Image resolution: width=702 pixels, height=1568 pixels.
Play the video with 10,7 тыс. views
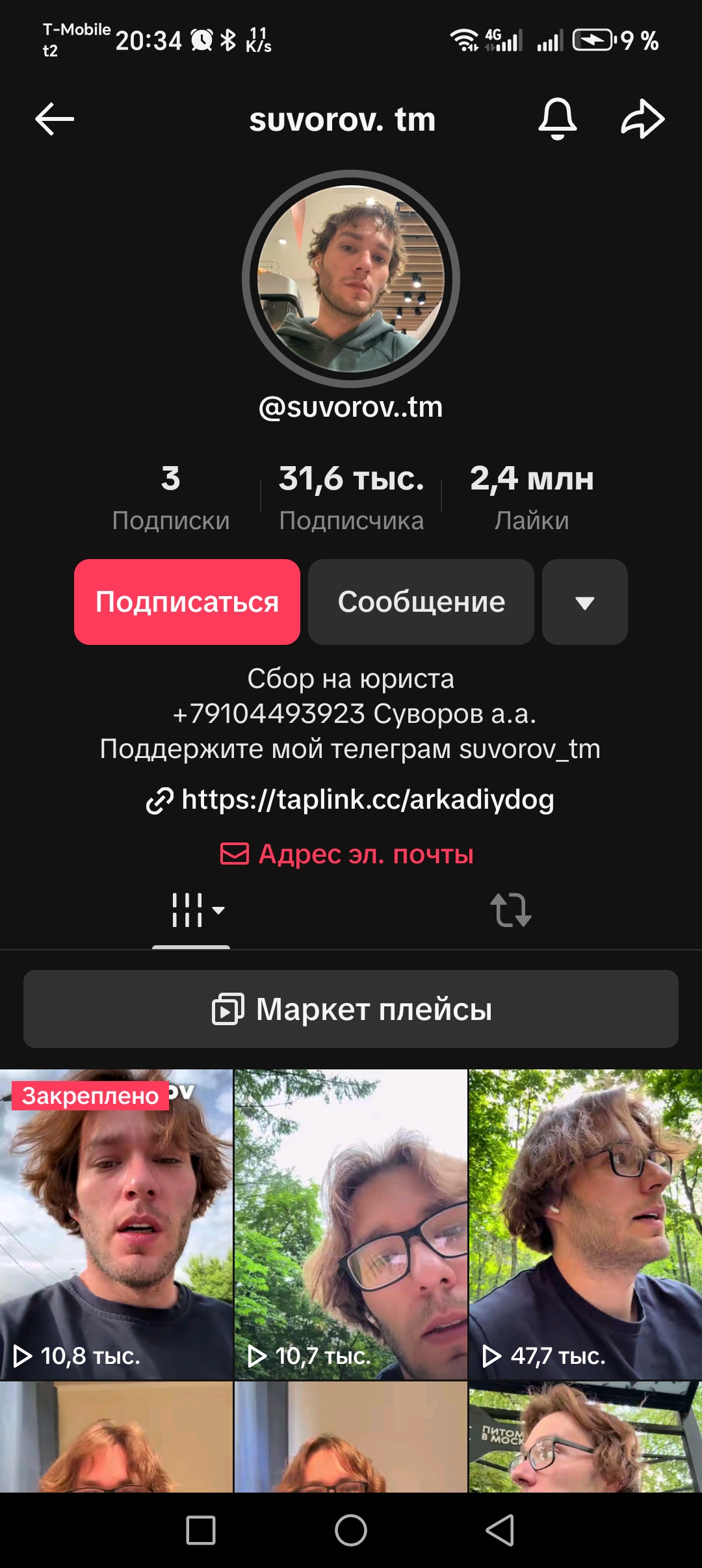pos(351,1225)
